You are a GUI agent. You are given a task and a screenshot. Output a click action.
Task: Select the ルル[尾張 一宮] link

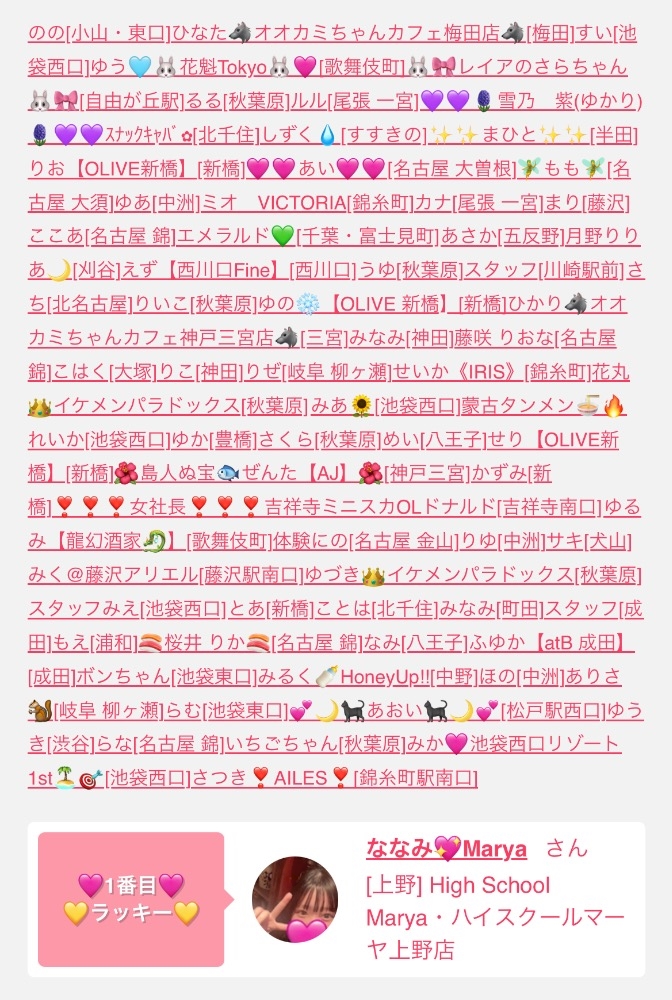(x=354, y=101)
